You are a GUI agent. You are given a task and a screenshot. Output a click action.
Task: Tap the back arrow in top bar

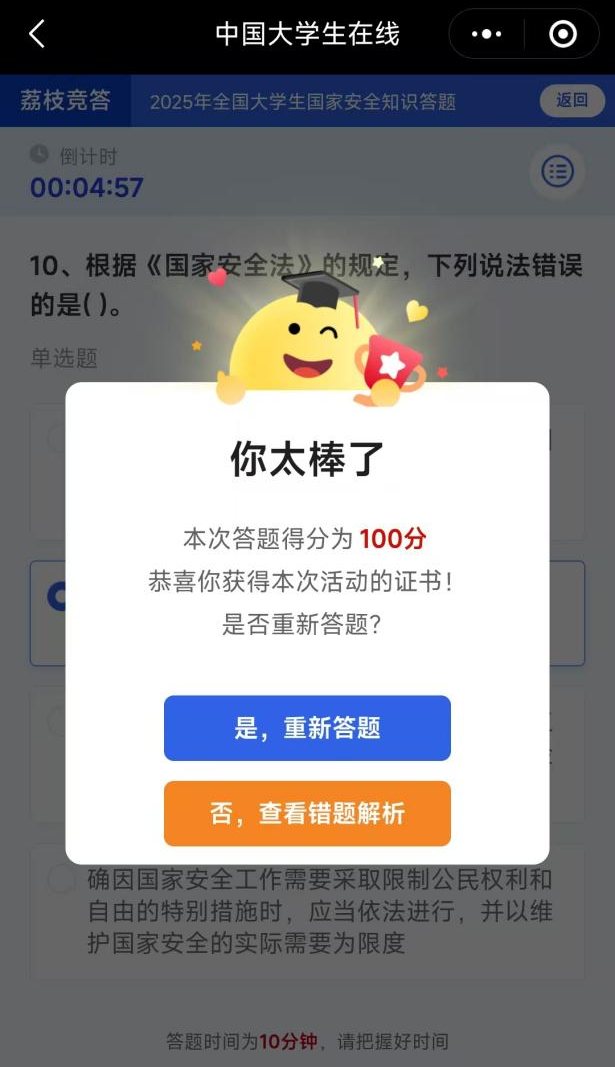[x=37, y=35]
